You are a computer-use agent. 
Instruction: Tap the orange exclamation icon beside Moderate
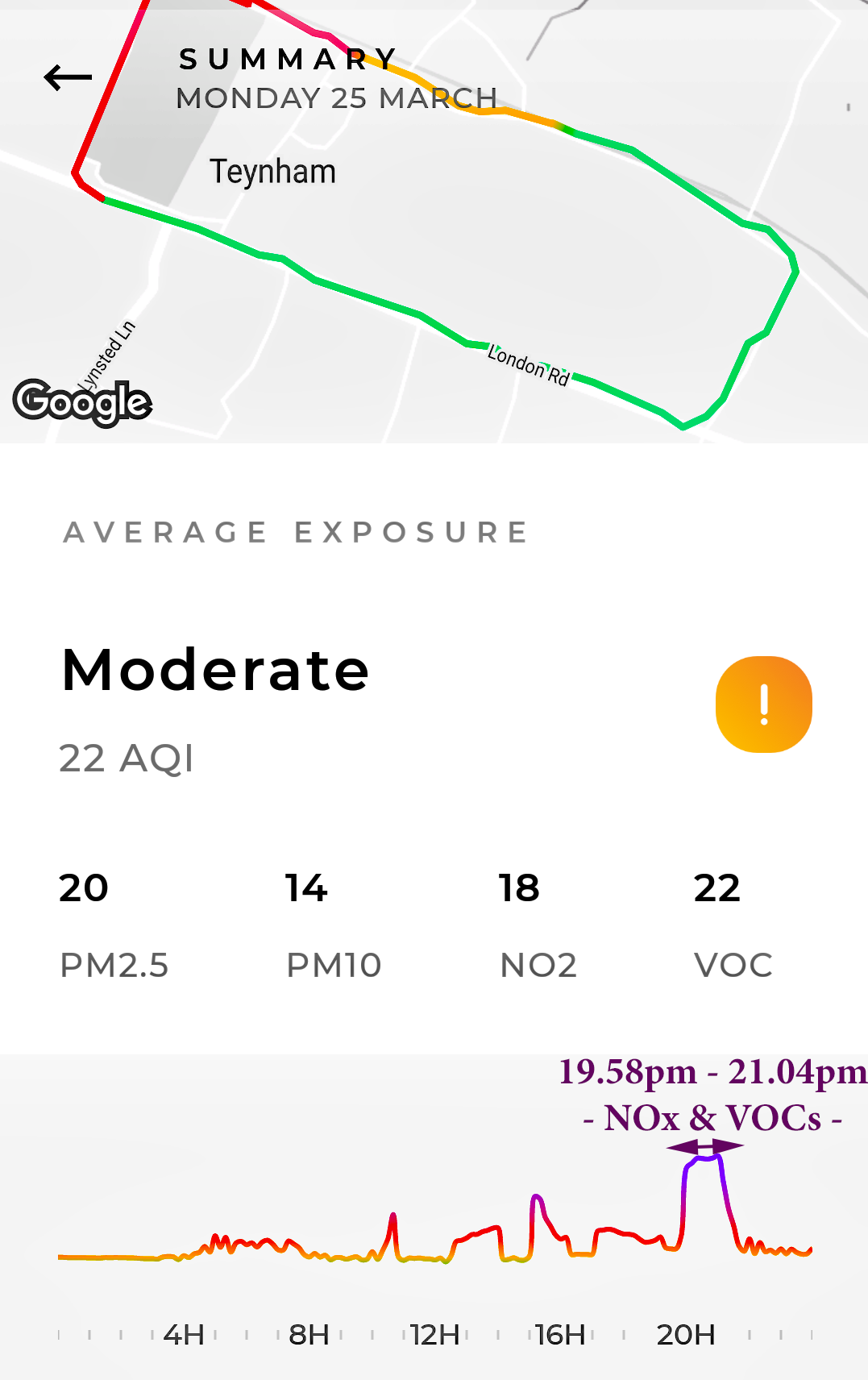pos(763,705)
